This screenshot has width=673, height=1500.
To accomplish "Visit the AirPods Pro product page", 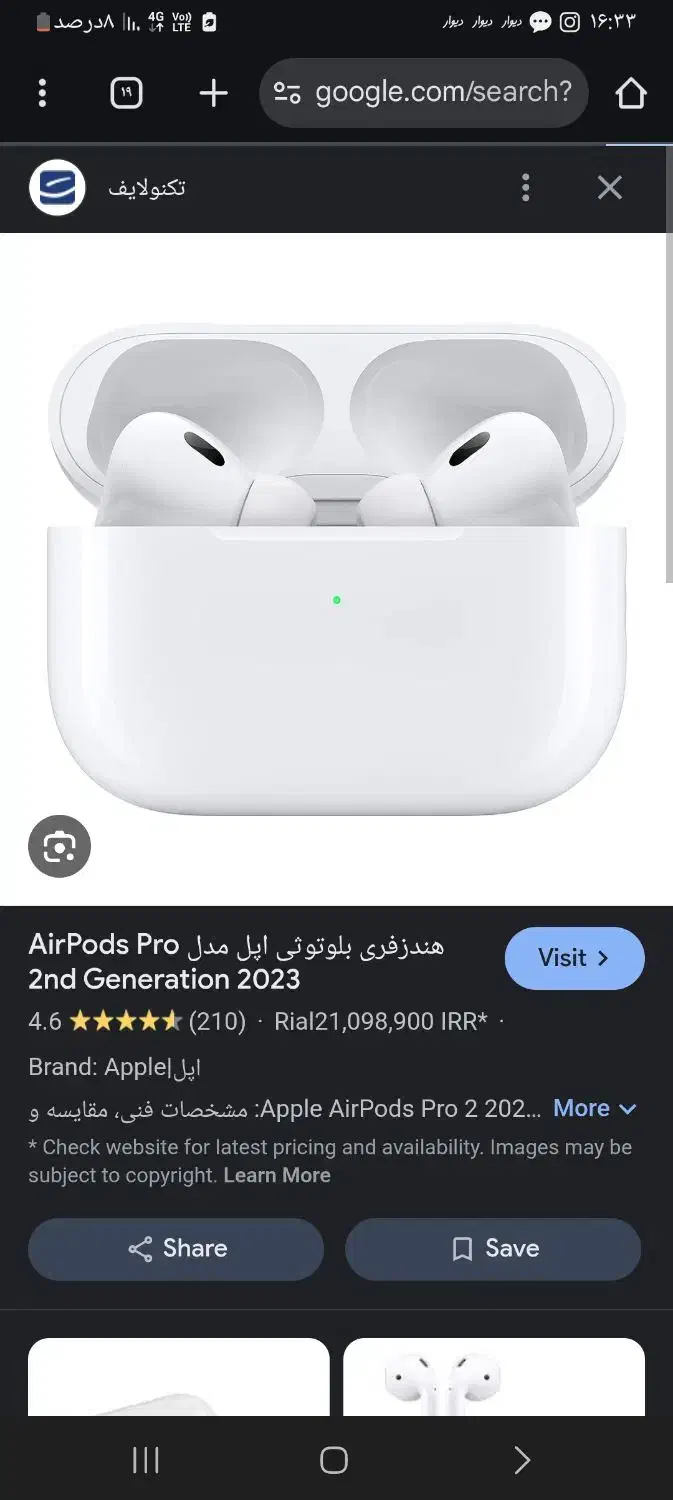I will 574,958.
